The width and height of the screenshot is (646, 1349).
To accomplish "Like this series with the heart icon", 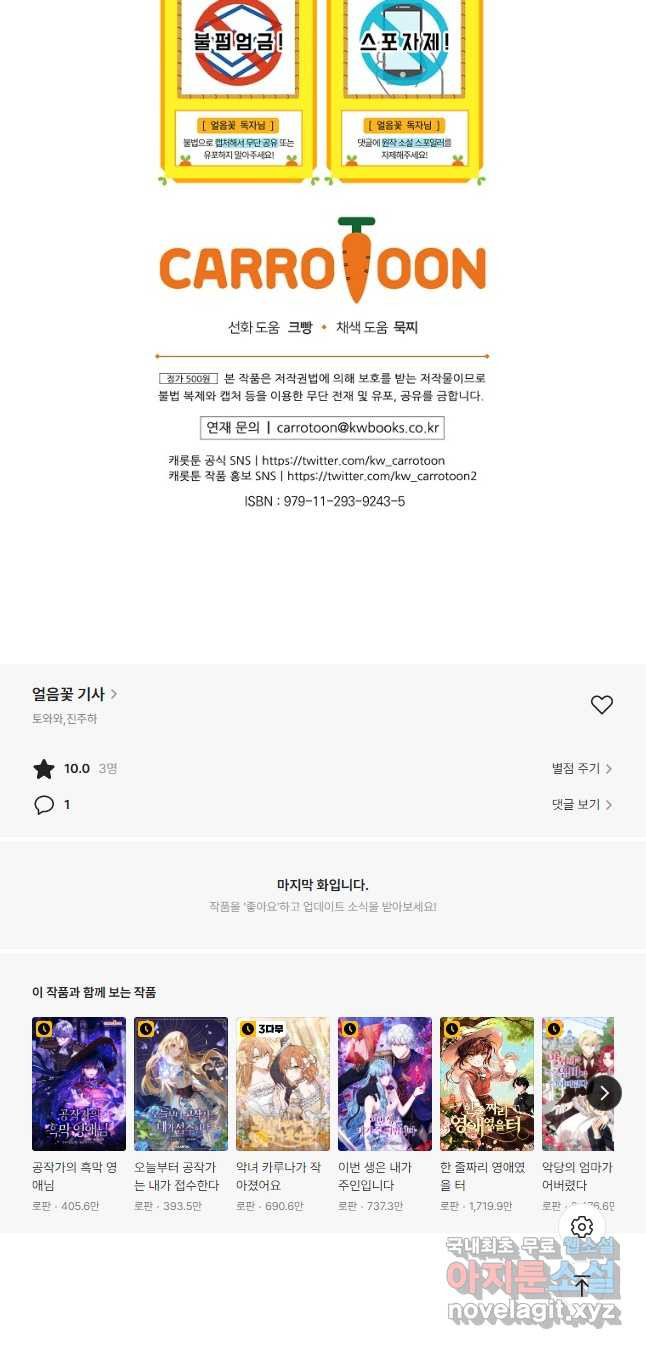I will 601,705.
